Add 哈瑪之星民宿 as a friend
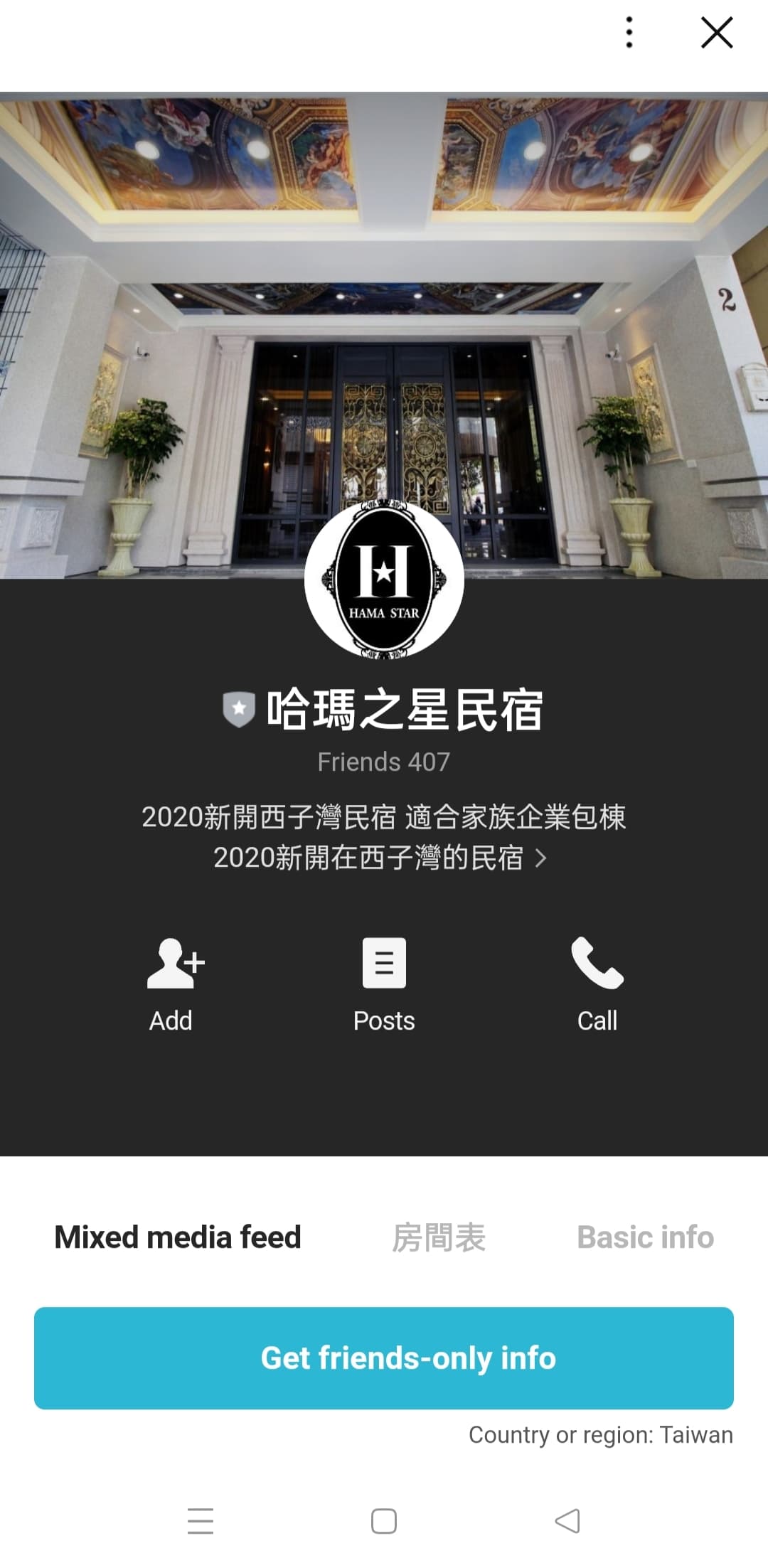Image resolution: width=768 pixels, height=1568 pixels. click(172, 984)
